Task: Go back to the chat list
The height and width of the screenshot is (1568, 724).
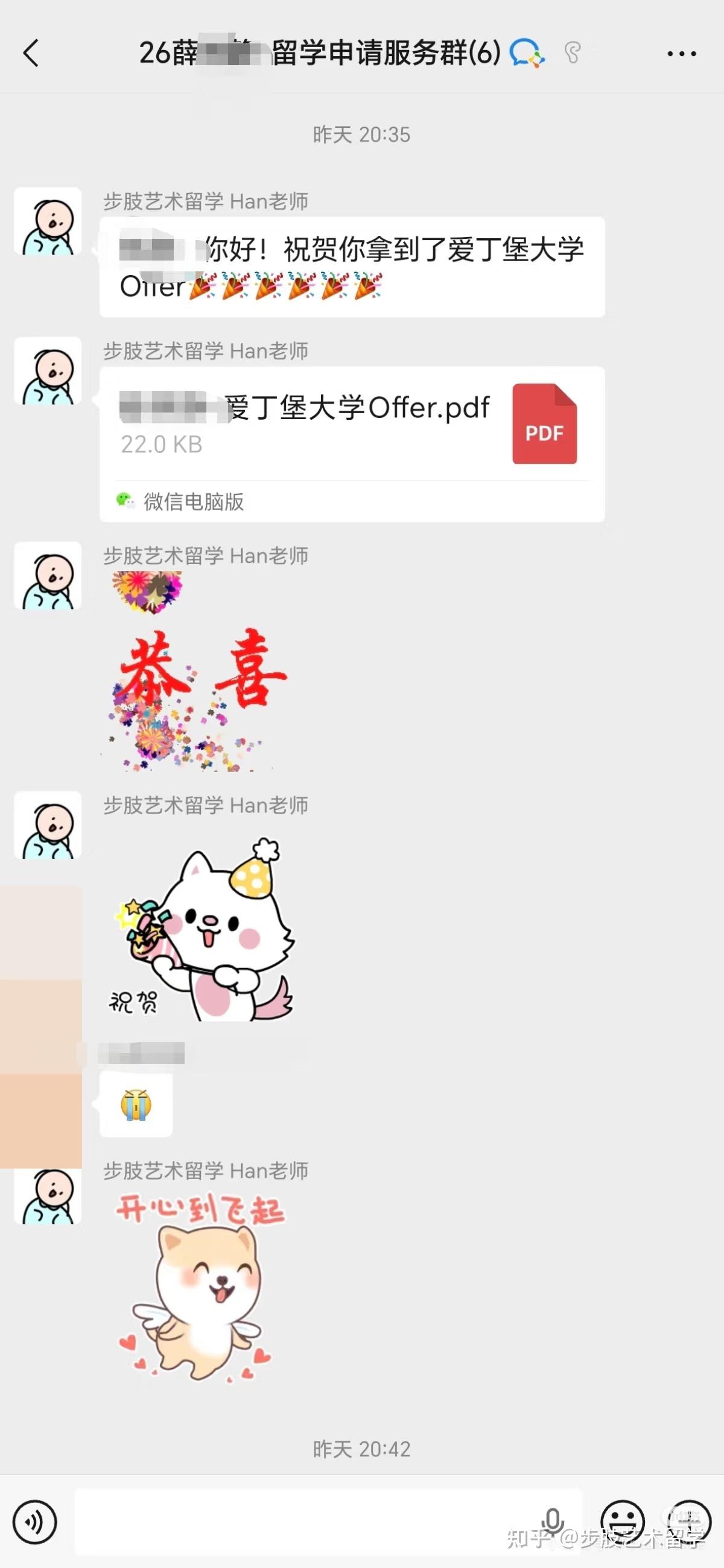Action: (x=31, y=53)
